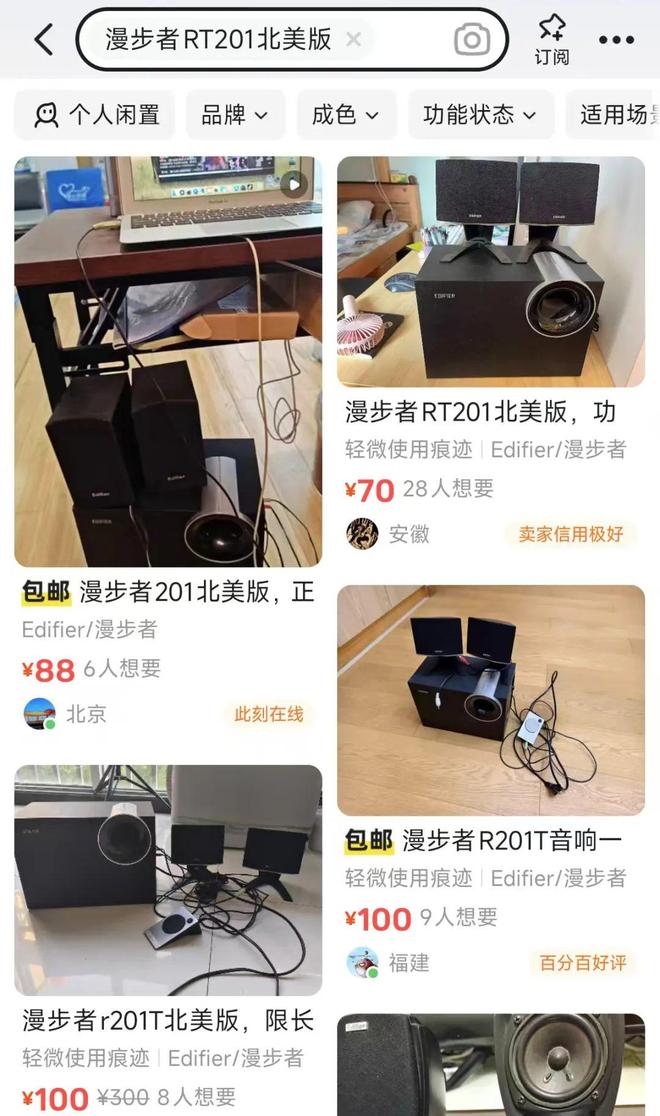This screenshot has width=660, height=1116.
Task: Subscribe to this search via 订阅
Action: (551, 40)
